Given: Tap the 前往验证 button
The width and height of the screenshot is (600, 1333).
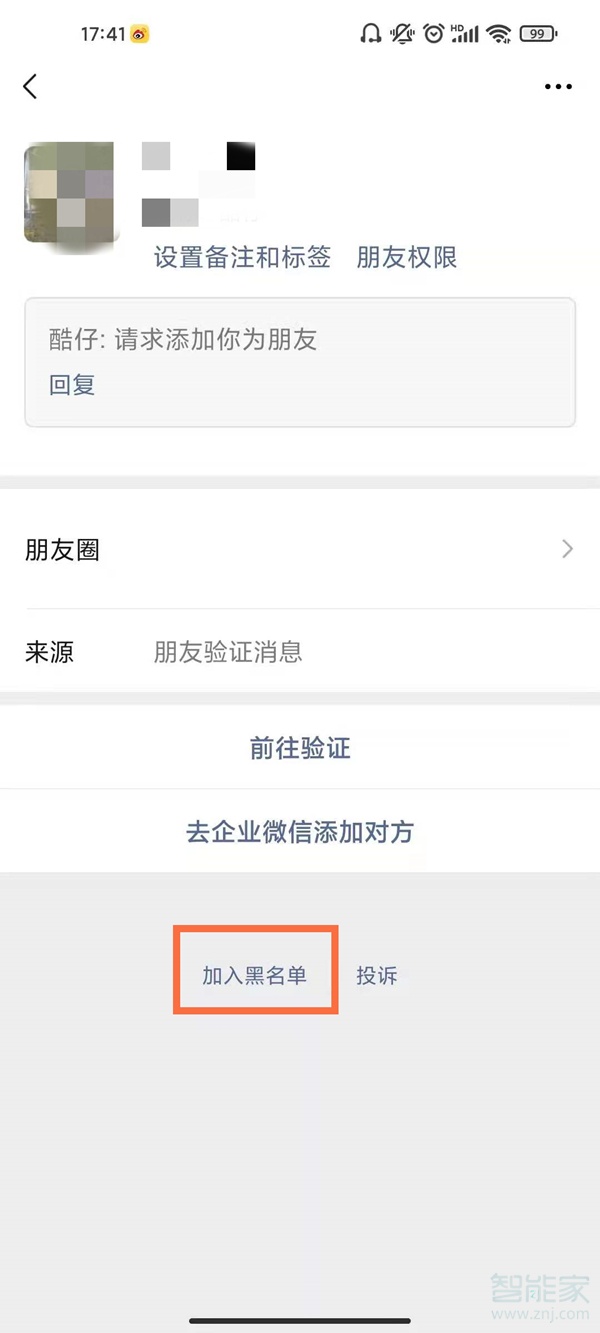Looking at the screenshot, I should [300, 748].
